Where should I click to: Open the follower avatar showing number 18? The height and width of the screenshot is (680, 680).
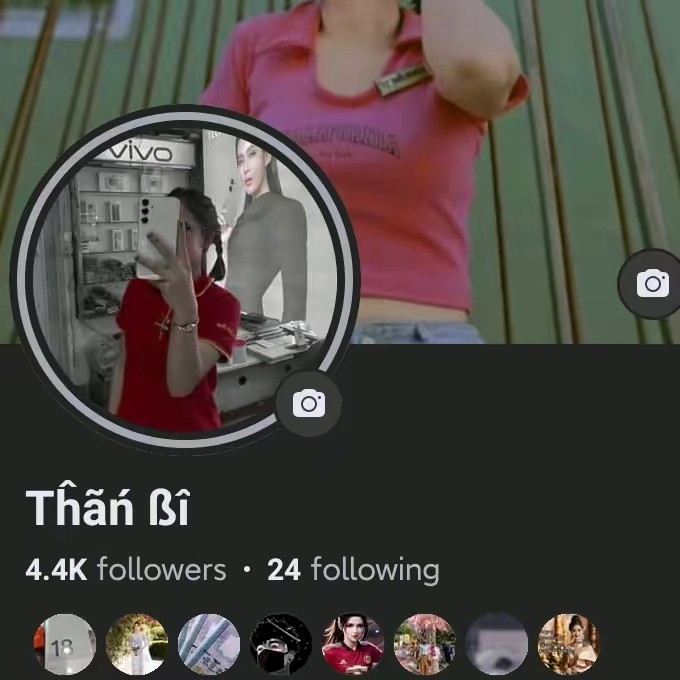pos(64,645)
